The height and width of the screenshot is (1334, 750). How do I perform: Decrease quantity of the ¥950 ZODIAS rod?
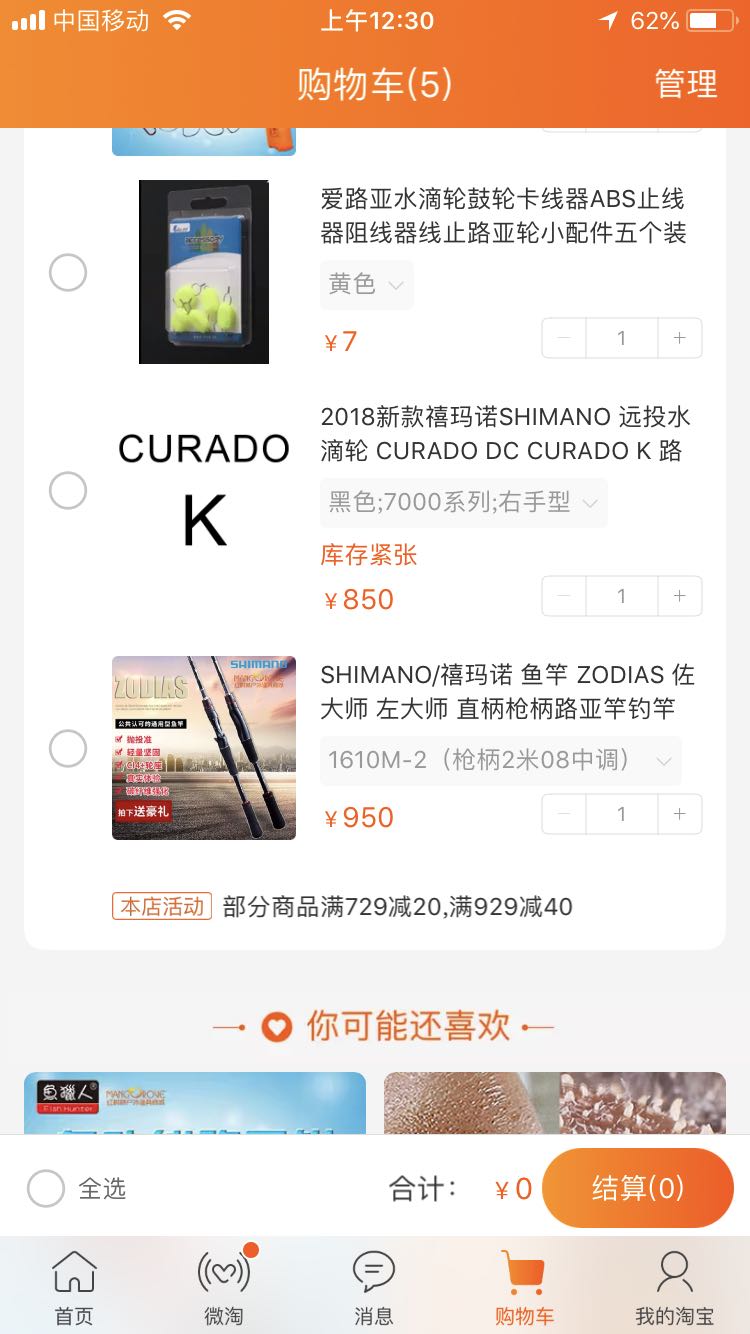564,814
